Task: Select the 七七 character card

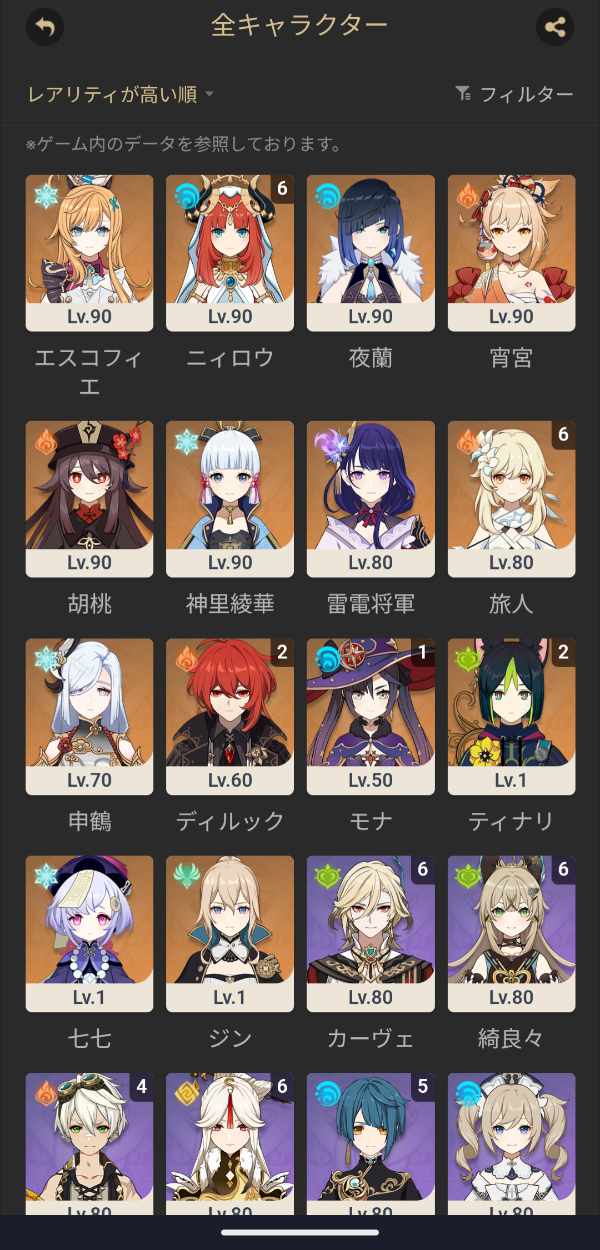Action: point(89,933)
